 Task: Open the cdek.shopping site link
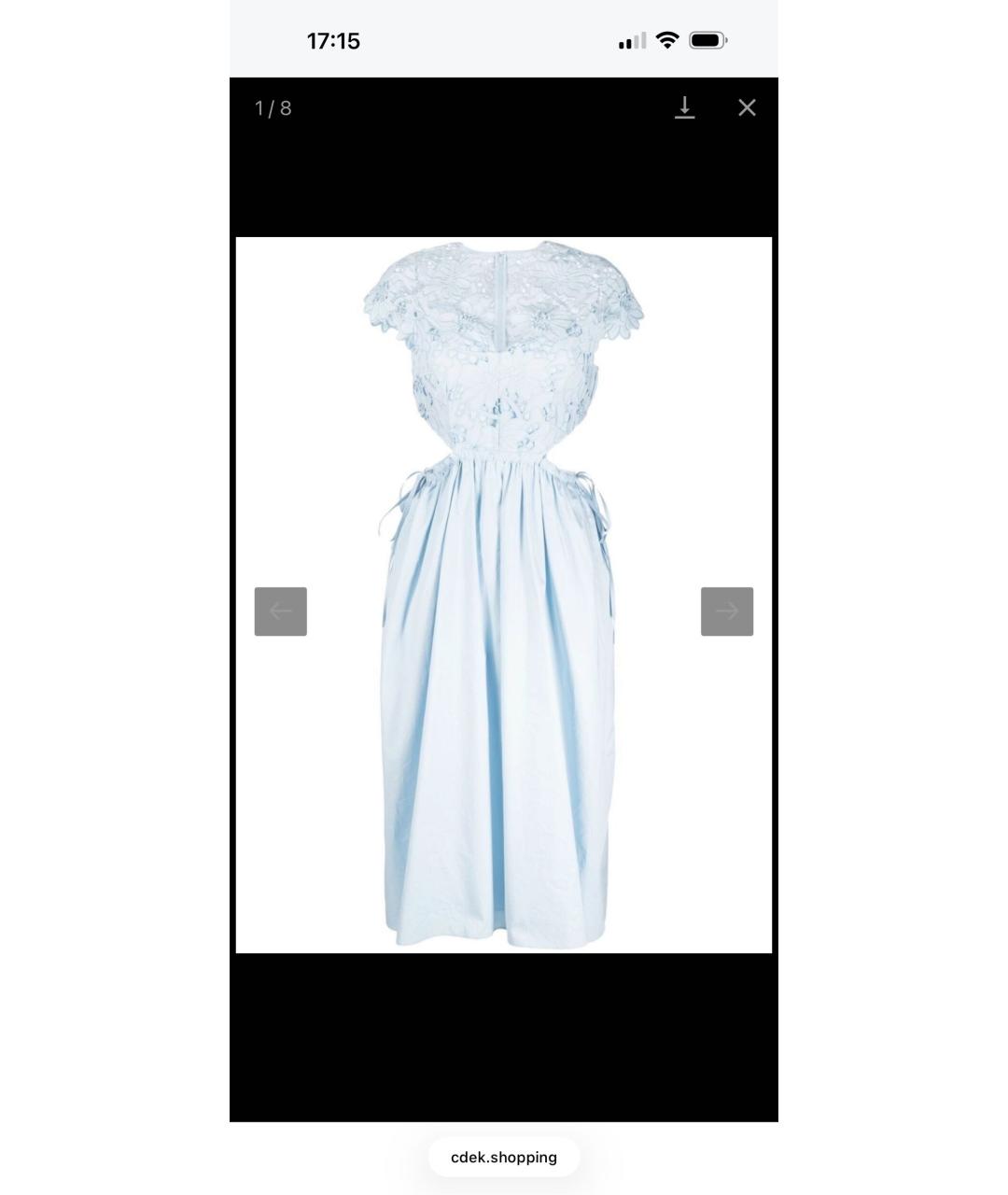click(x=504, y=1157)
